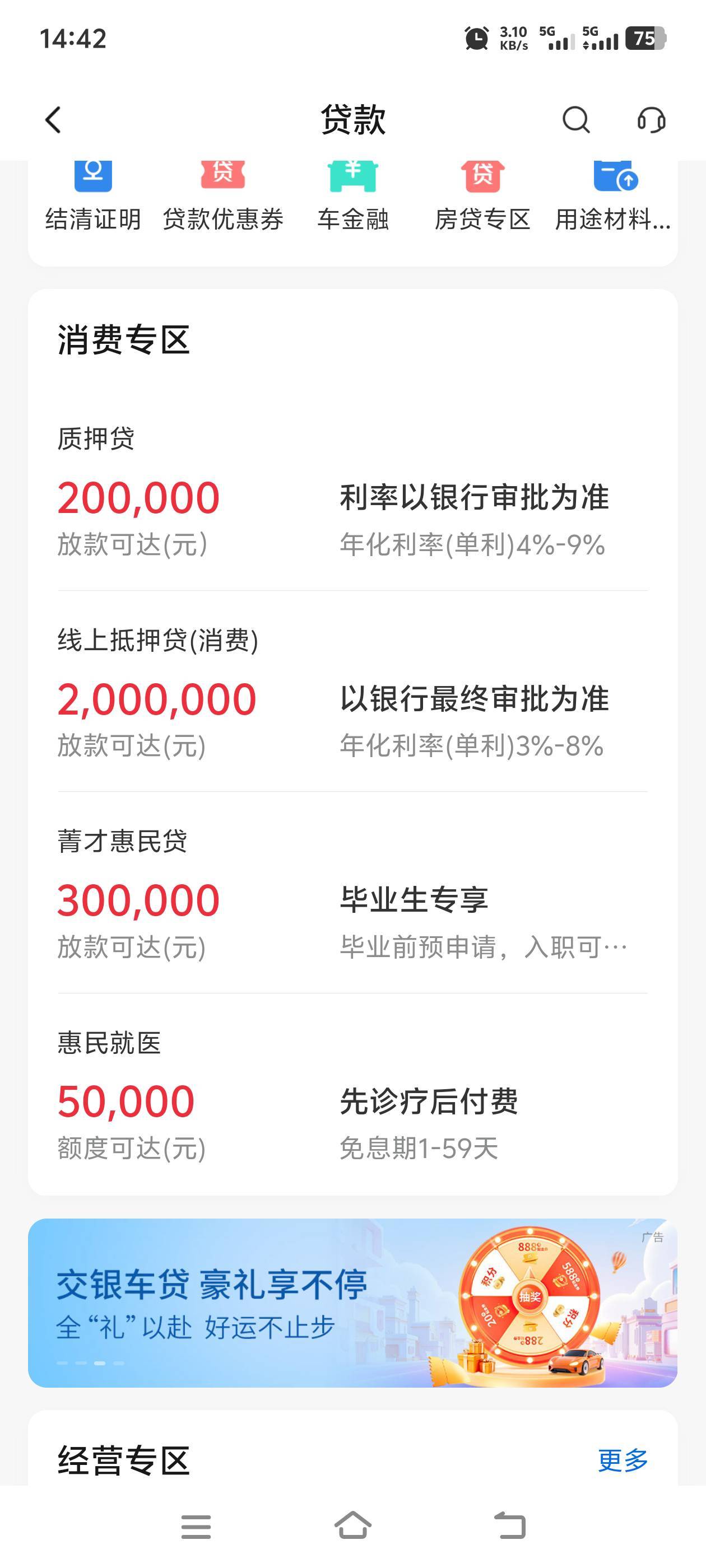Go back from the 贷款 page
The image size is (706, 1568).
click(54, 120)
